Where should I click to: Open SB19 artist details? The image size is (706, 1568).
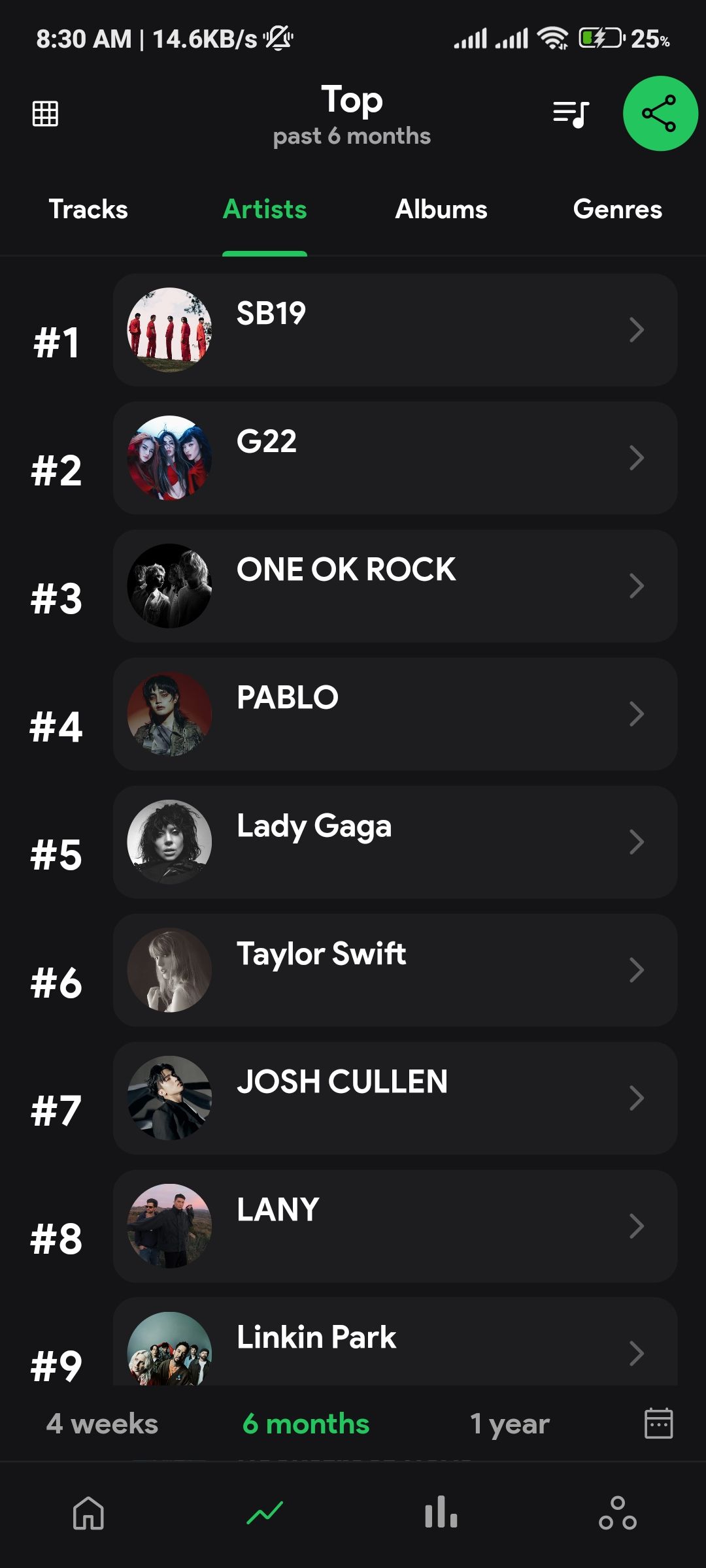395,330
